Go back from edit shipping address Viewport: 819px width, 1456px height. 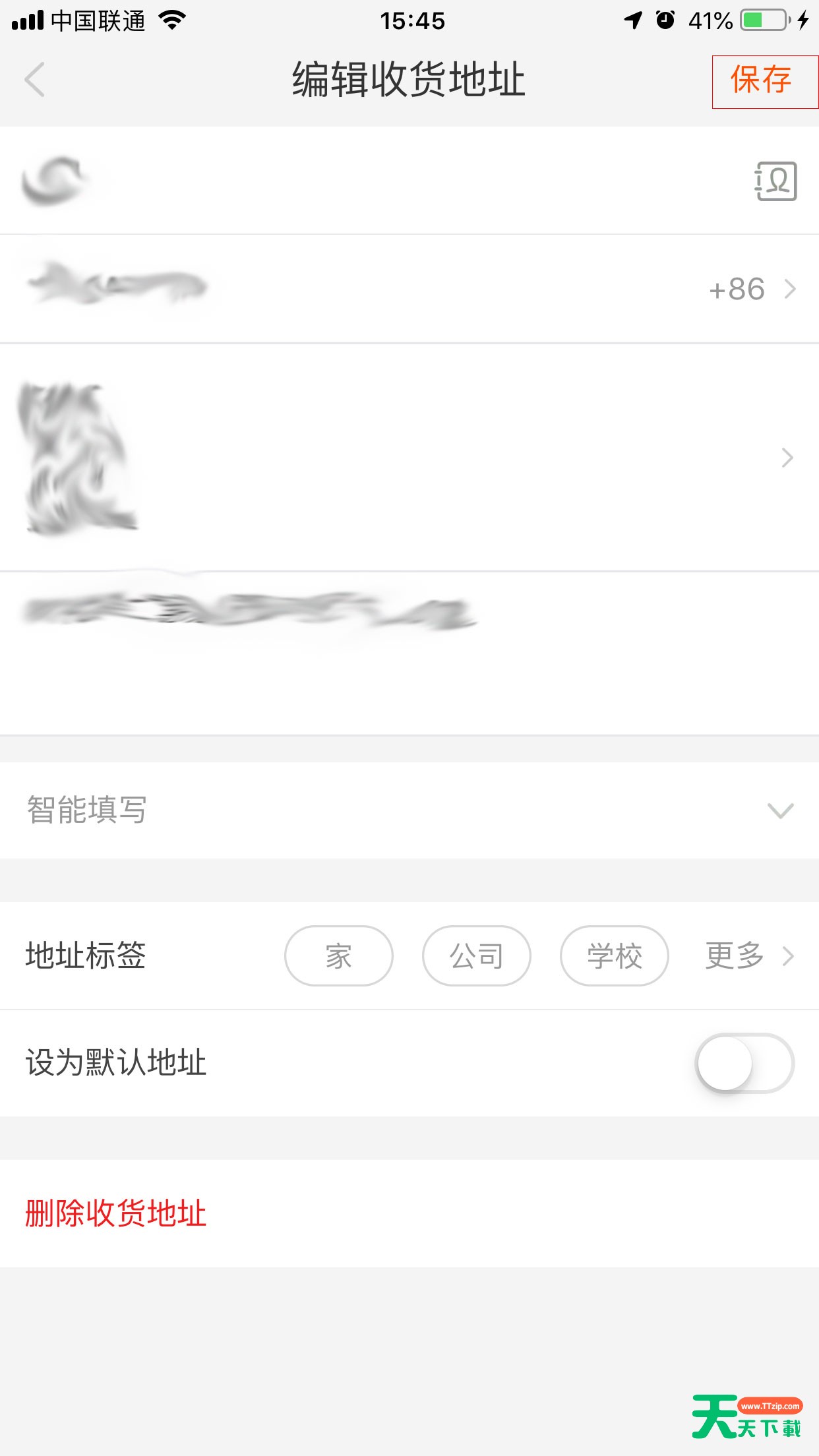(x=34, y=80)
